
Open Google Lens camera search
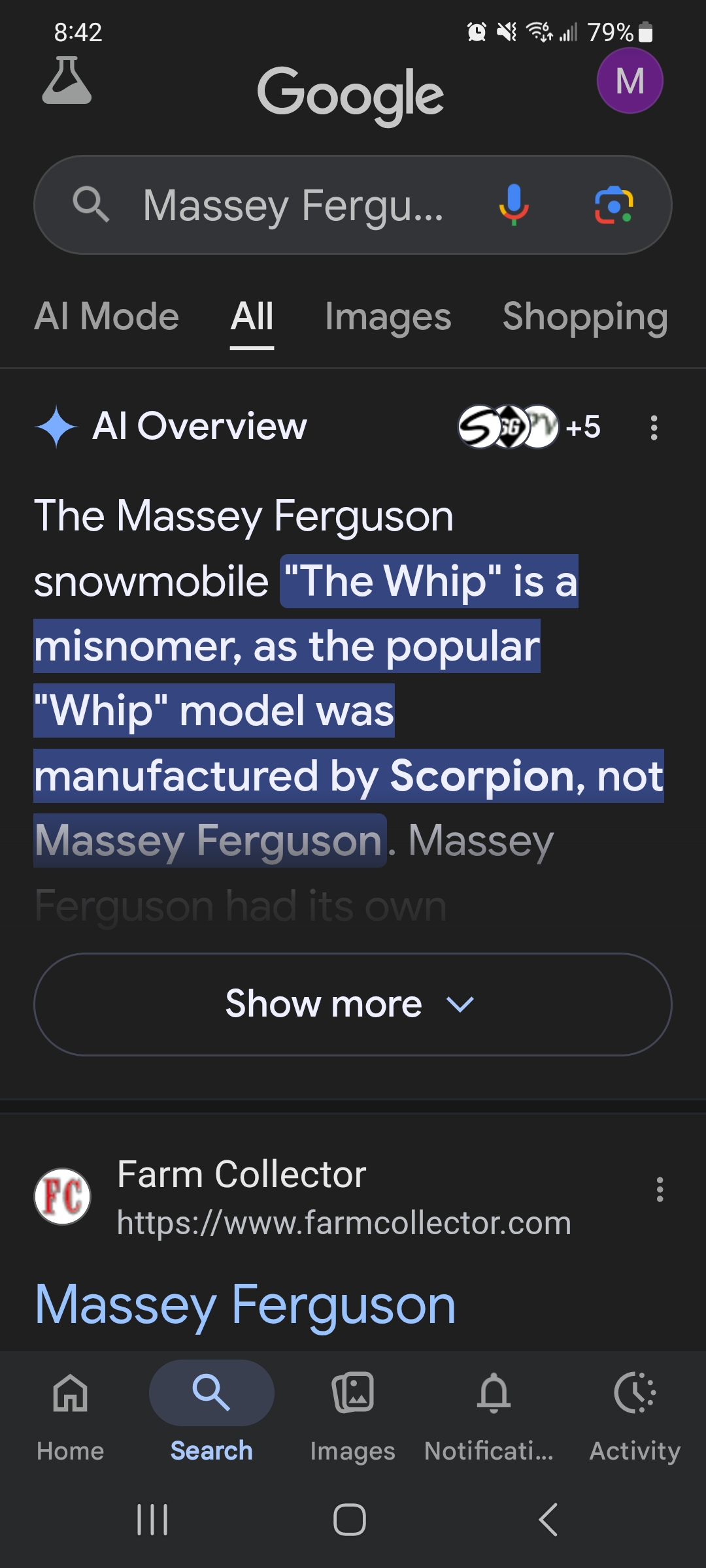tap(613, 204)
